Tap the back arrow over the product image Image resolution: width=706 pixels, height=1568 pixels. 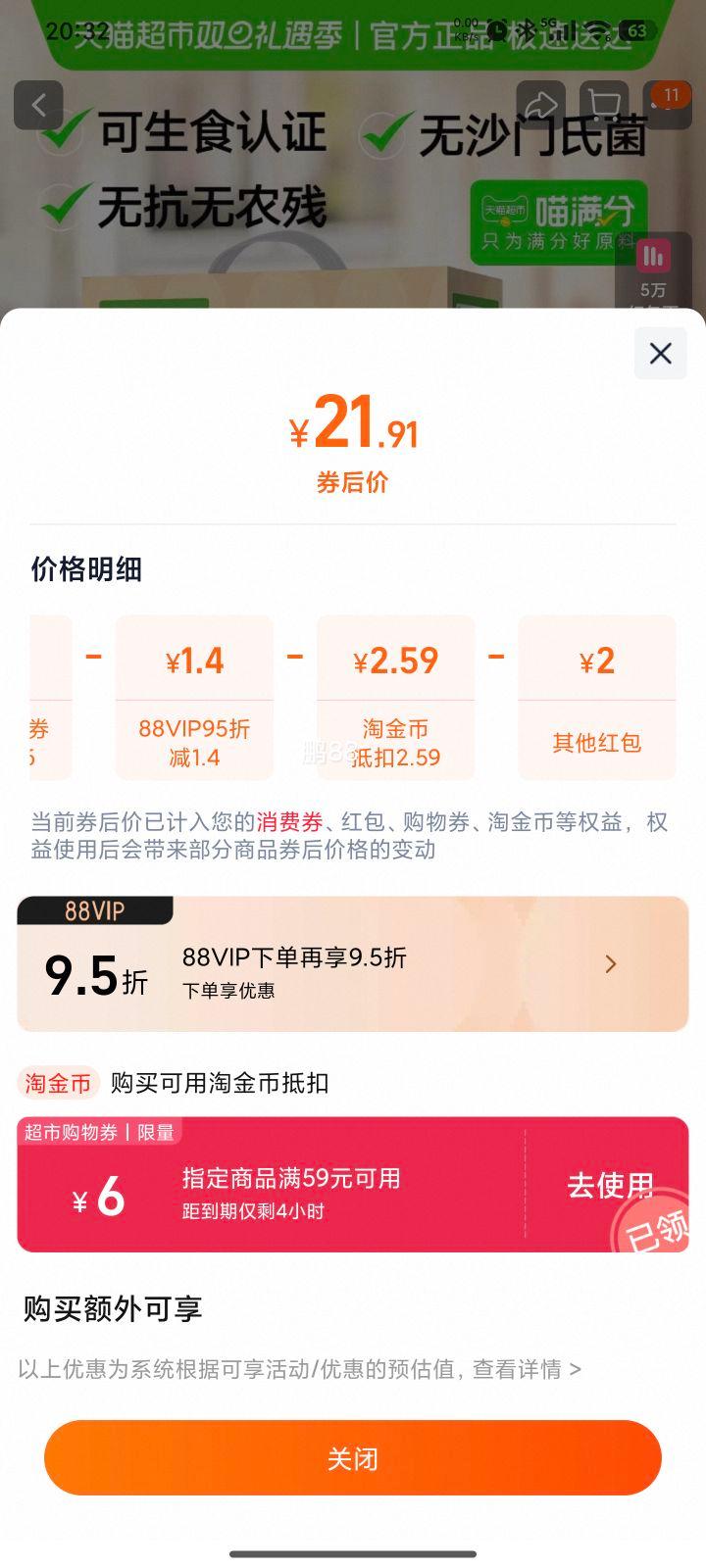click(39, 105)
